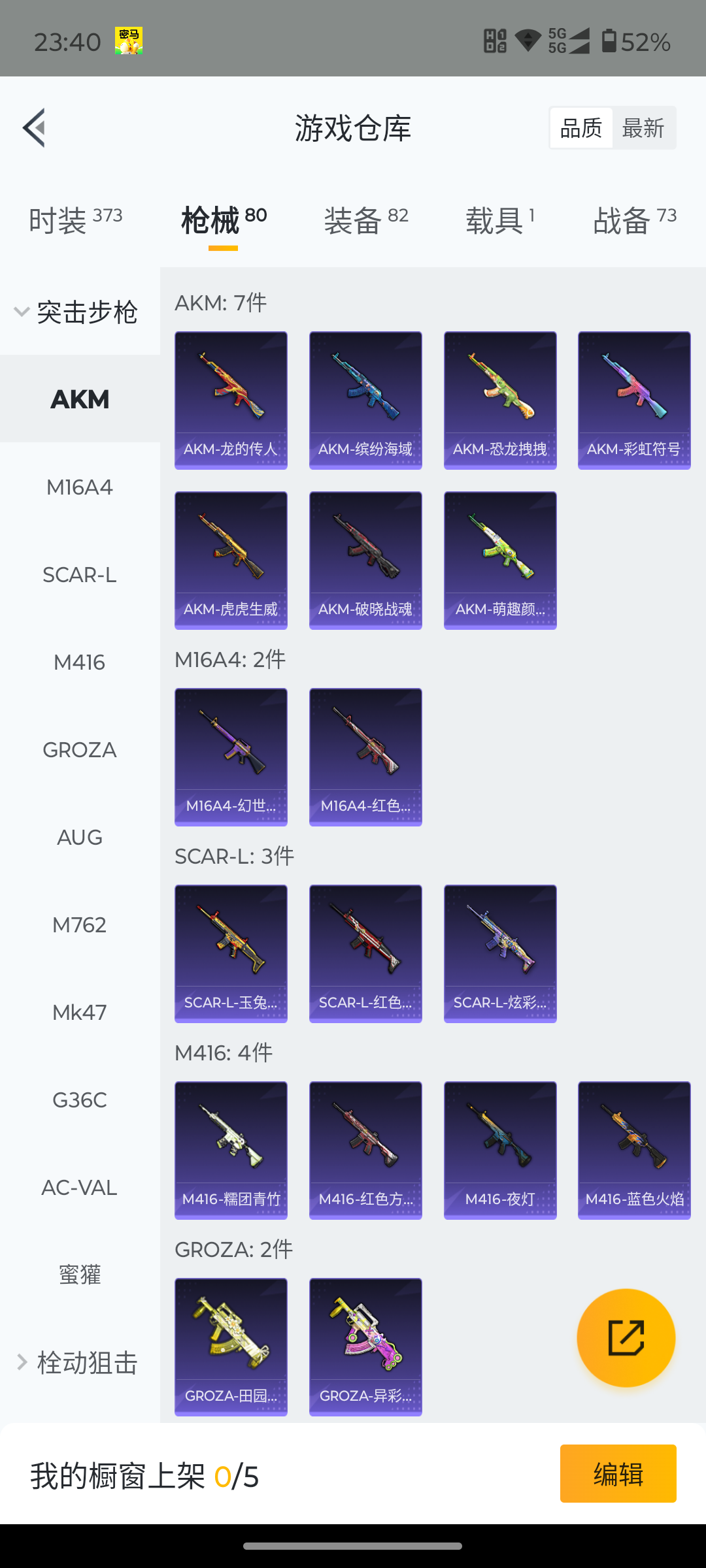Select GROZA in the side list
706x1568 pixels.
pyautogui.click(x=80, y=750)
